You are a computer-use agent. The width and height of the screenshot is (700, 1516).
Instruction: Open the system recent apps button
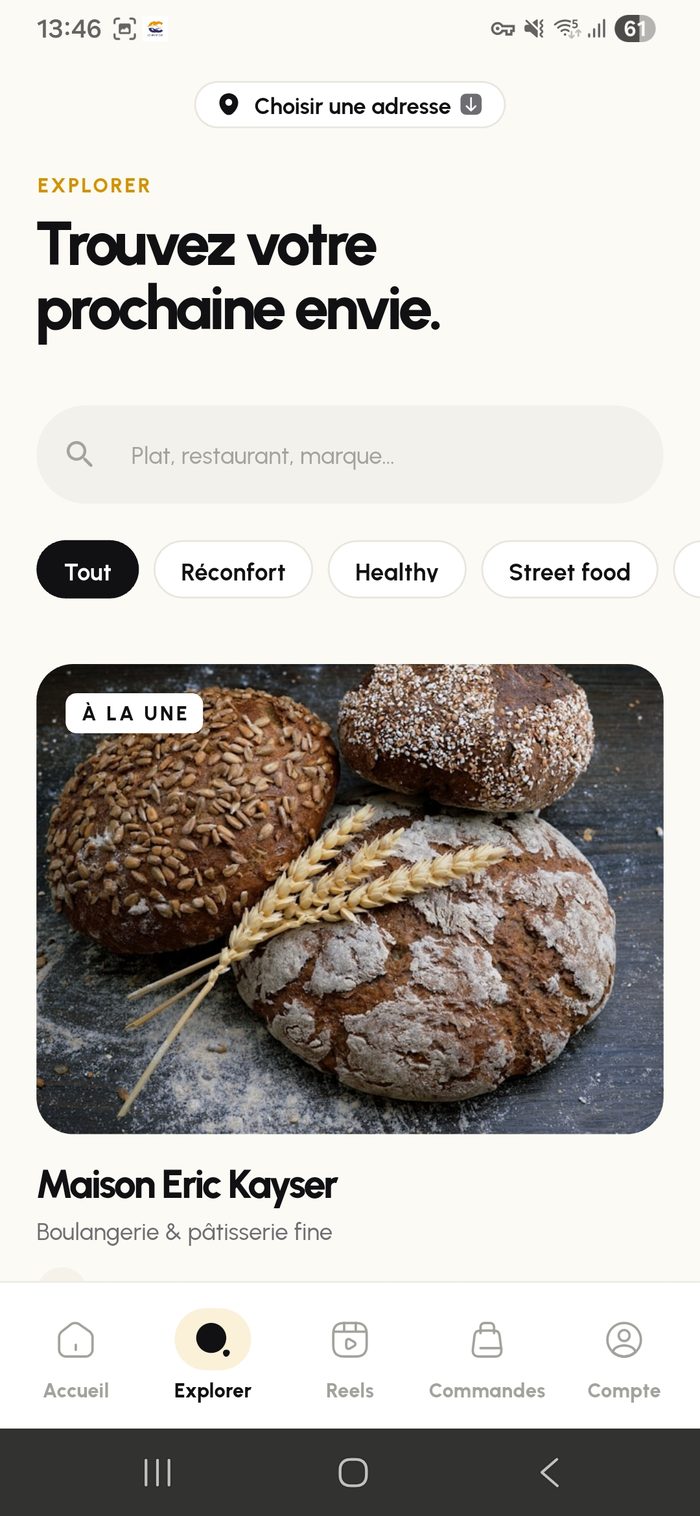click(x=157, y=1472)
